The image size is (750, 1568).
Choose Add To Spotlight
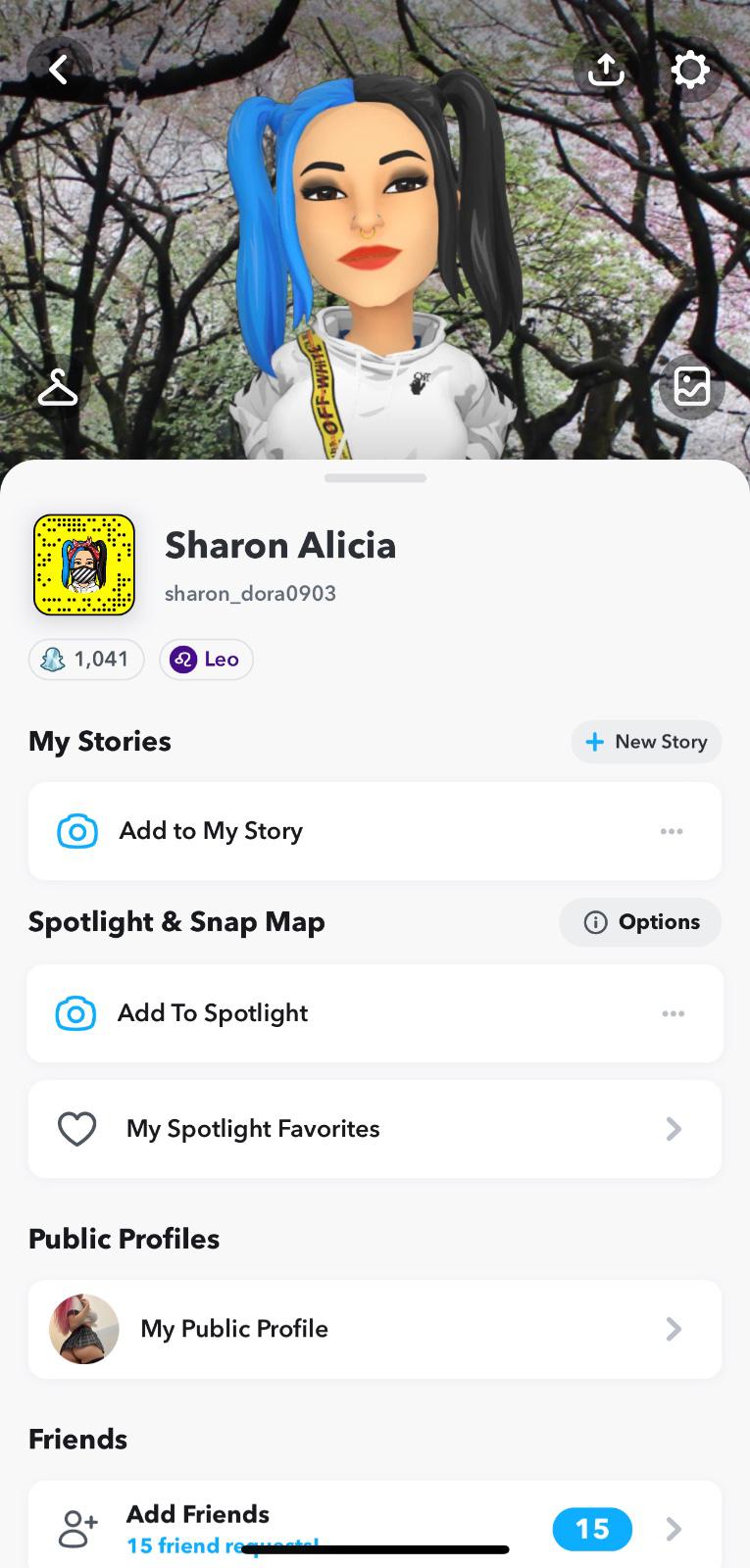[213, 1013]
